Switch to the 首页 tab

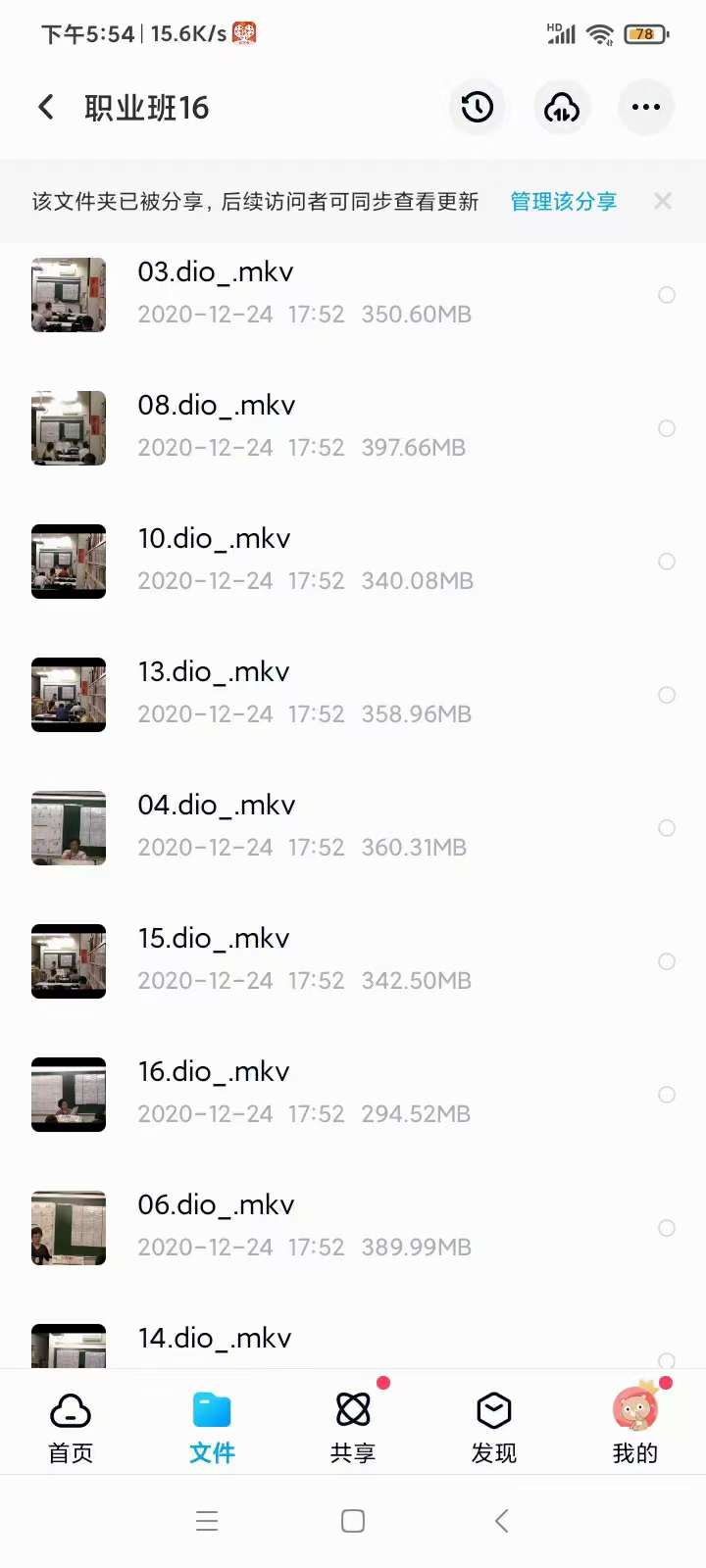tap(71, 1428)
